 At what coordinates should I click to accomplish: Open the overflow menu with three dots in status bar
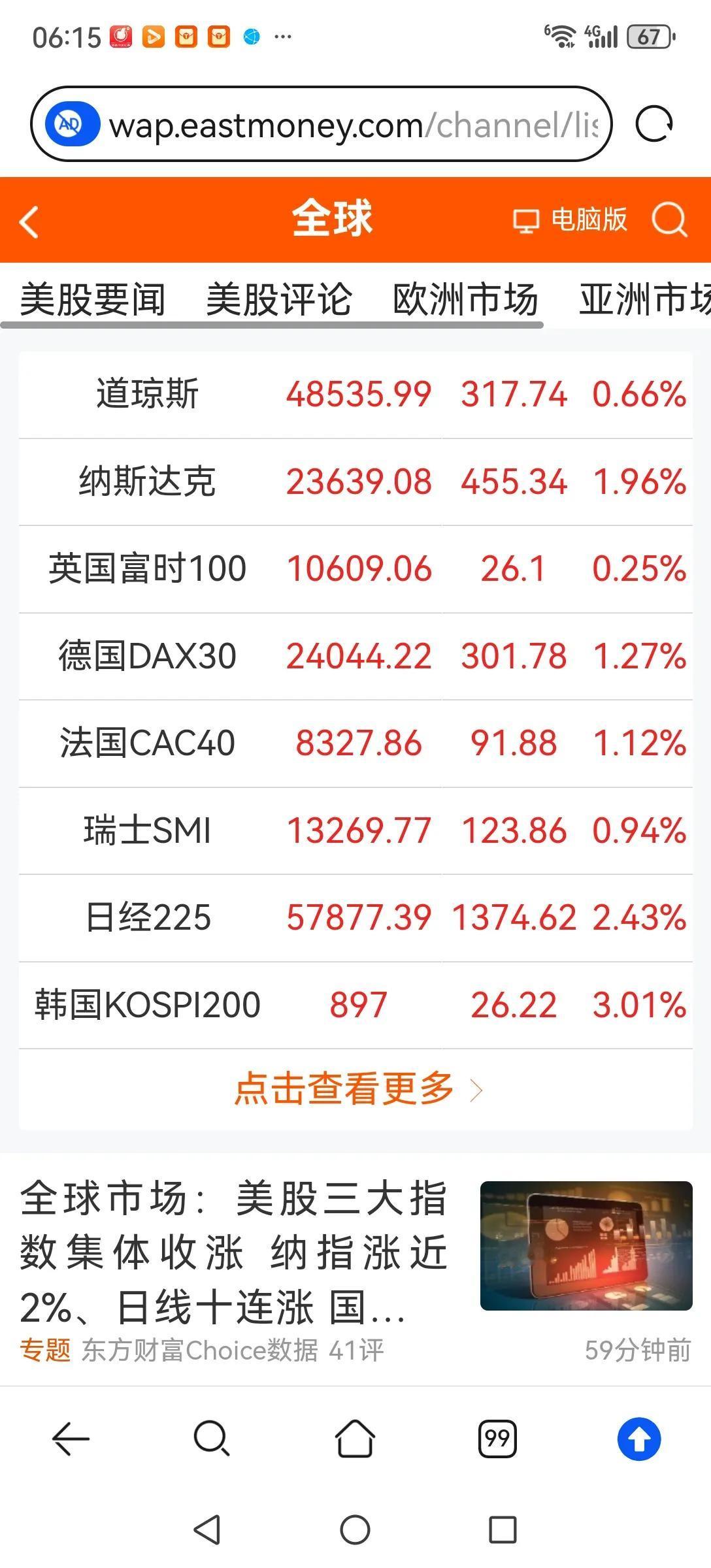284,37
